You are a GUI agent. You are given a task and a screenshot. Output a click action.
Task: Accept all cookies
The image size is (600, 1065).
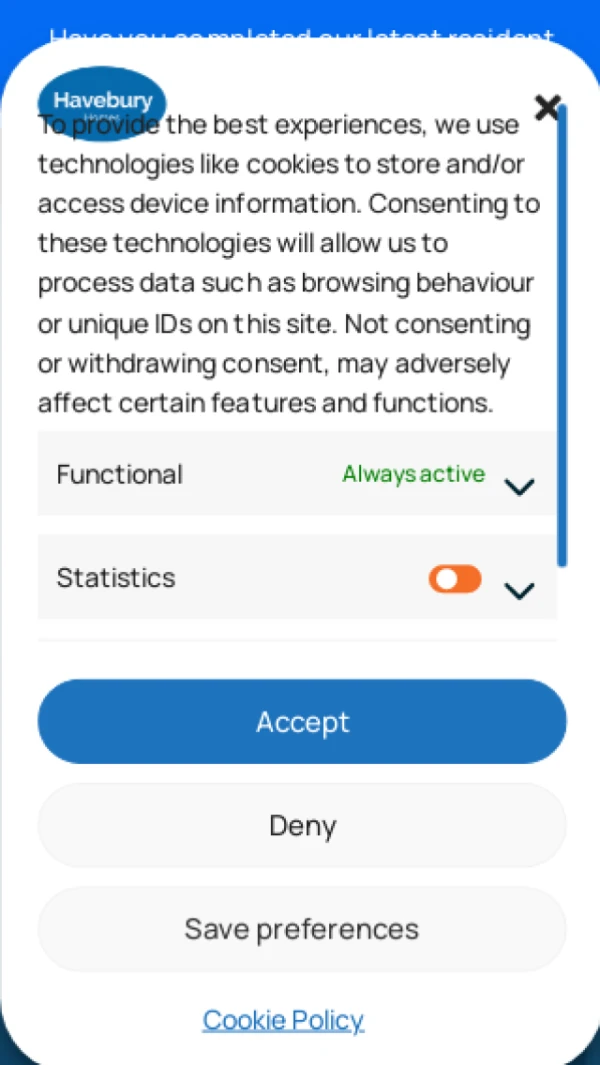[301, 722]
